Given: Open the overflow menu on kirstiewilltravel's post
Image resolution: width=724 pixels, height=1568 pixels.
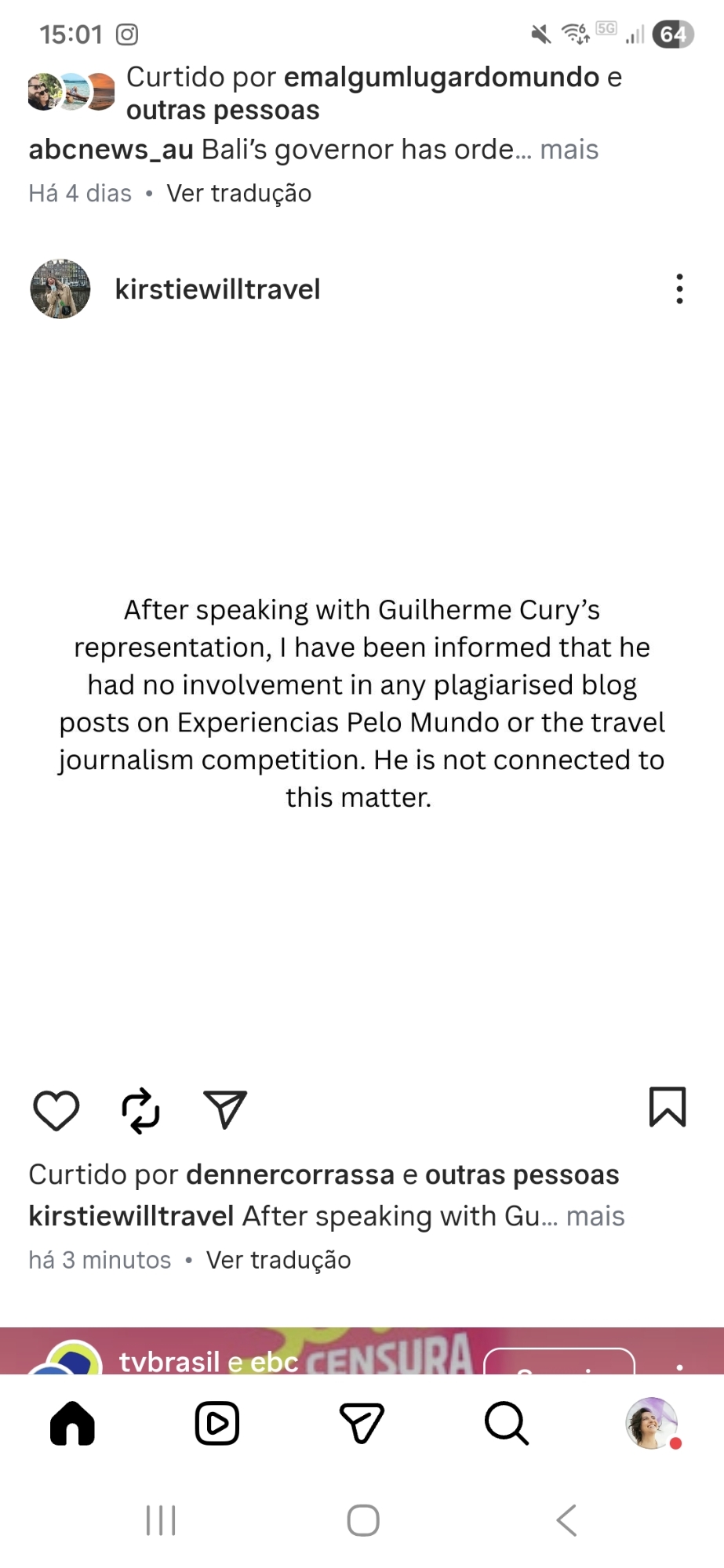Looking at the screenshot, I should click(x=679, y=289).
